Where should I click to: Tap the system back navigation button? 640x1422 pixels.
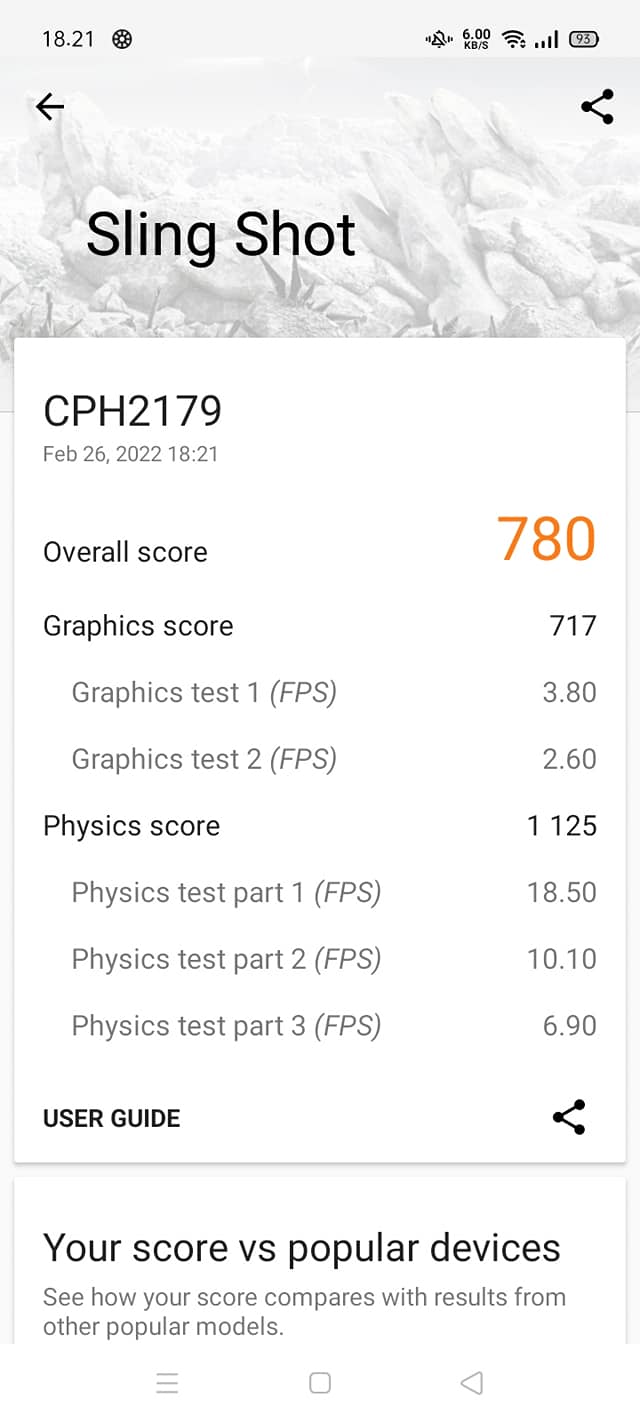click(472, 1383)
